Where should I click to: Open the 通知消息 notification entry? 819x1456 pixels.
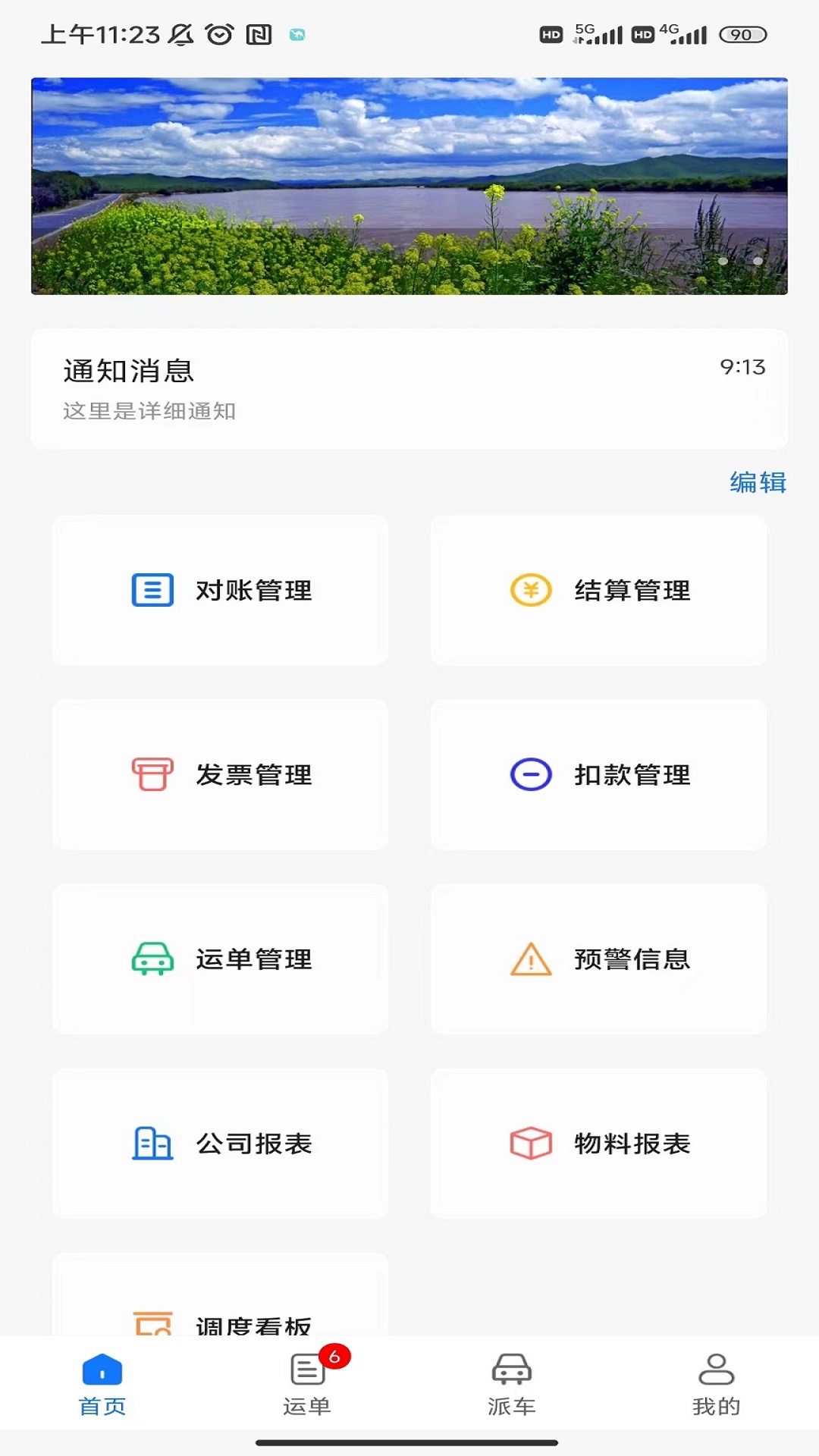127,369
